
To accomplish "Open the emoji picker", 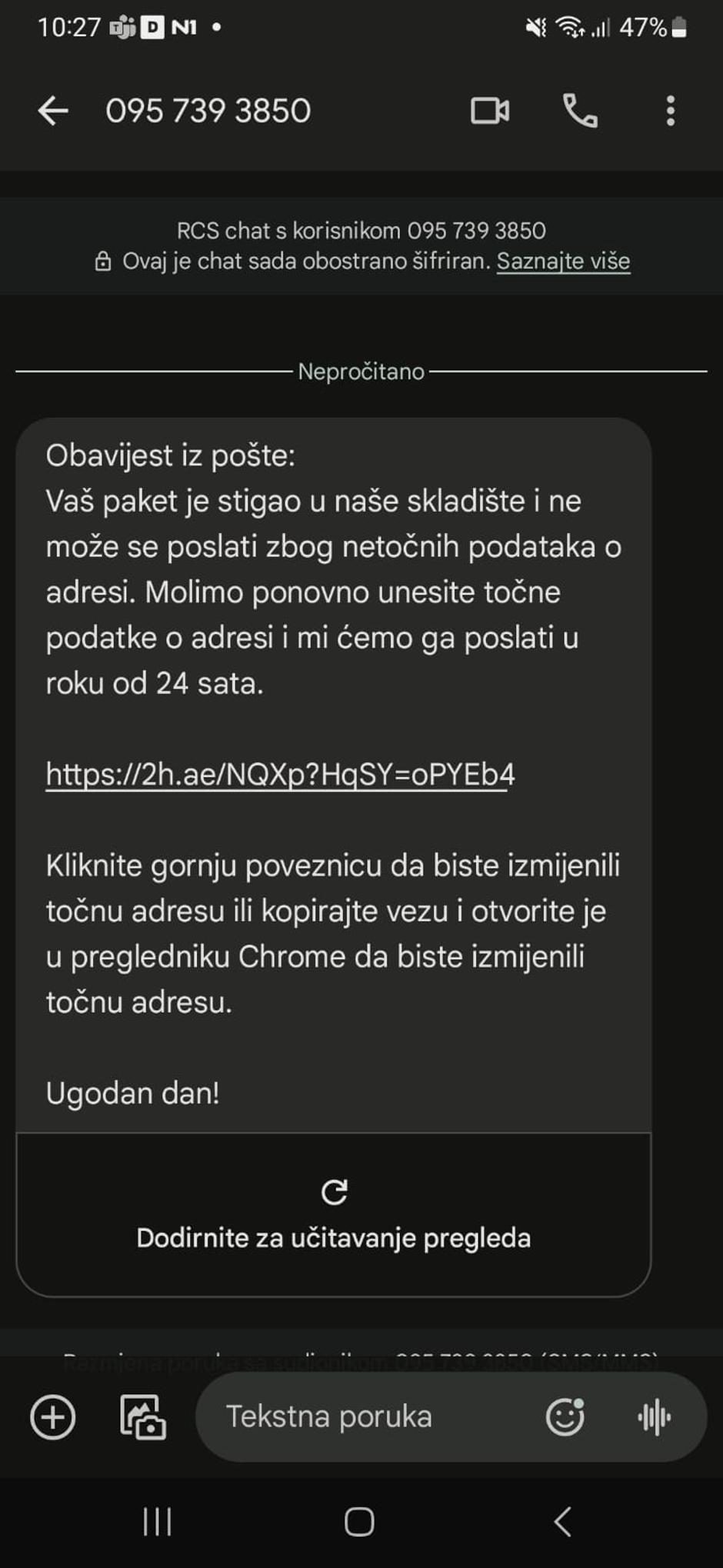I will 565,1416.
